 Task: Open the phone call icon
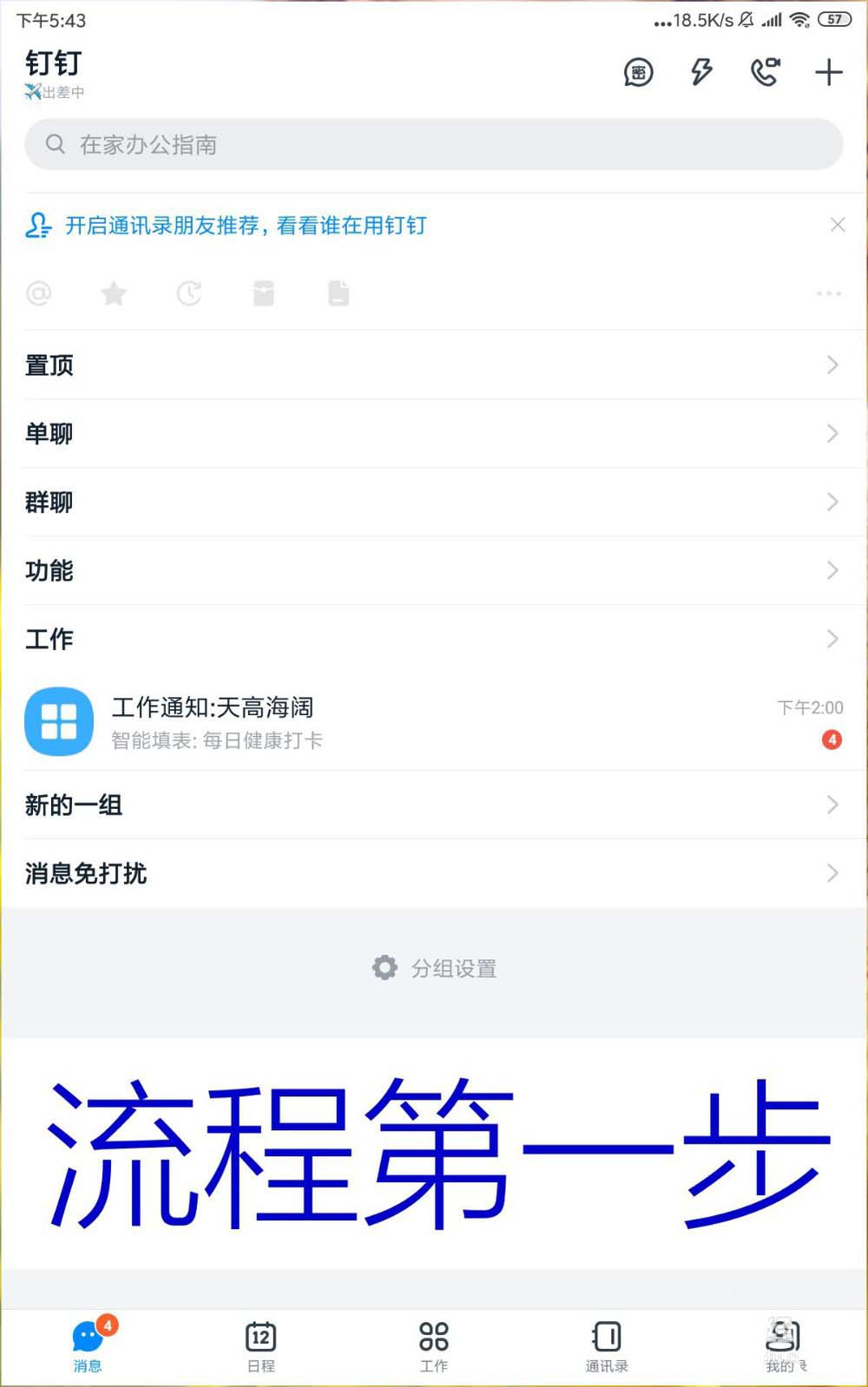[x=765, y=72]
